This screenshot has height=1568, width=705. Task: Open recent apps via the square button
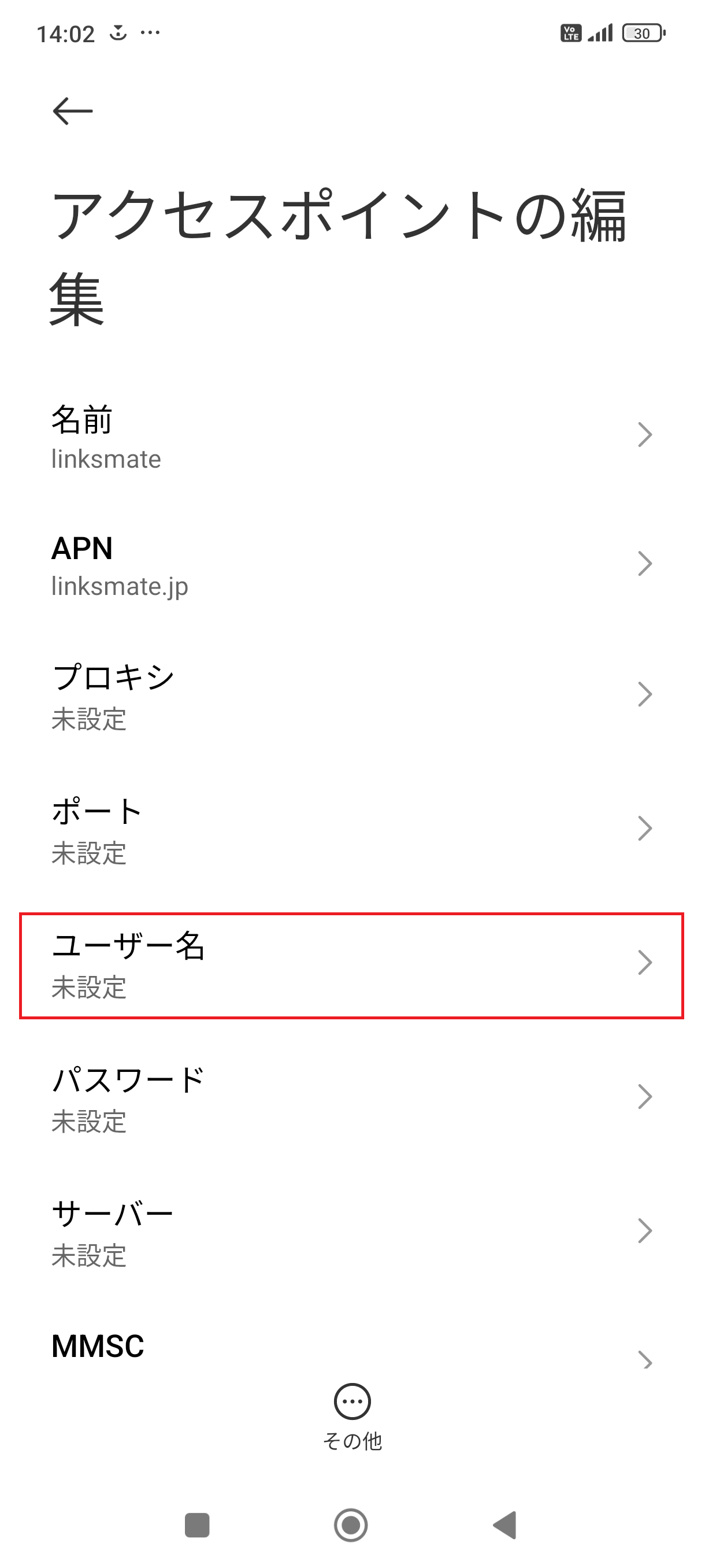coord(197,1525)
